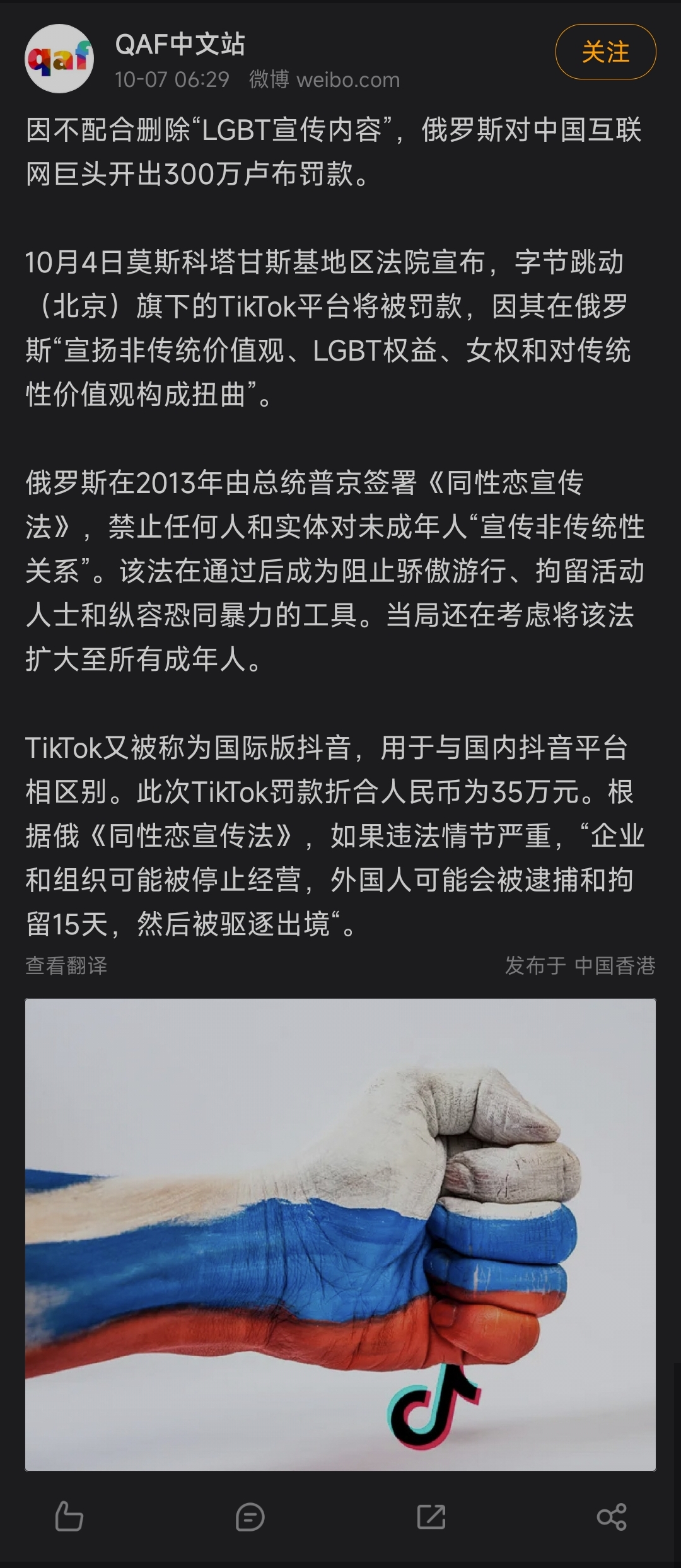
Task: Open the QAF中文站 account name
Action: tap(180, 45)
